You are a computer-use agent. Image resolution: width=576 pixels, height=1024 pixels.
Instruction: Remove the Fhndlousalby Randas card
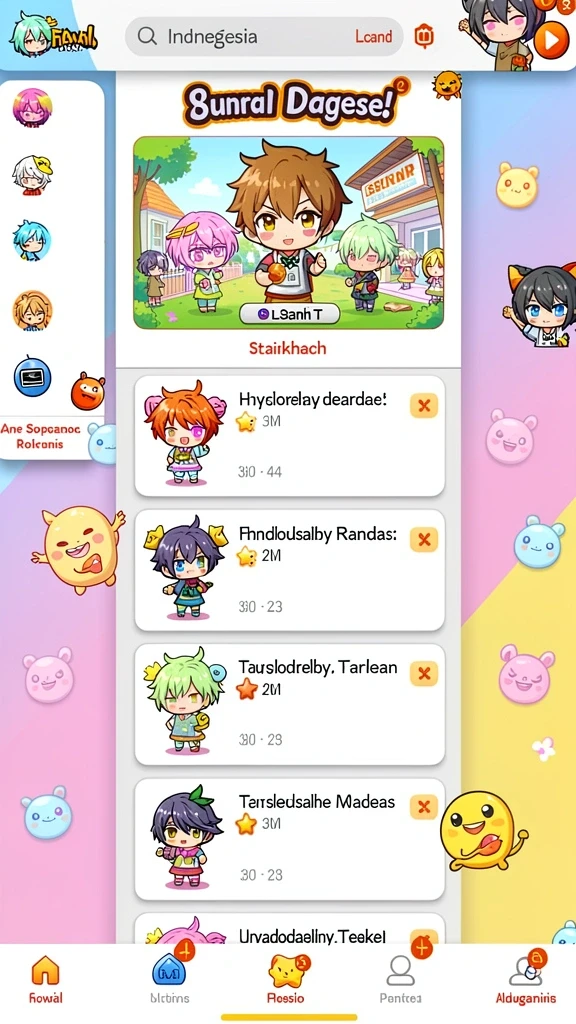click(x=424, y=540)
